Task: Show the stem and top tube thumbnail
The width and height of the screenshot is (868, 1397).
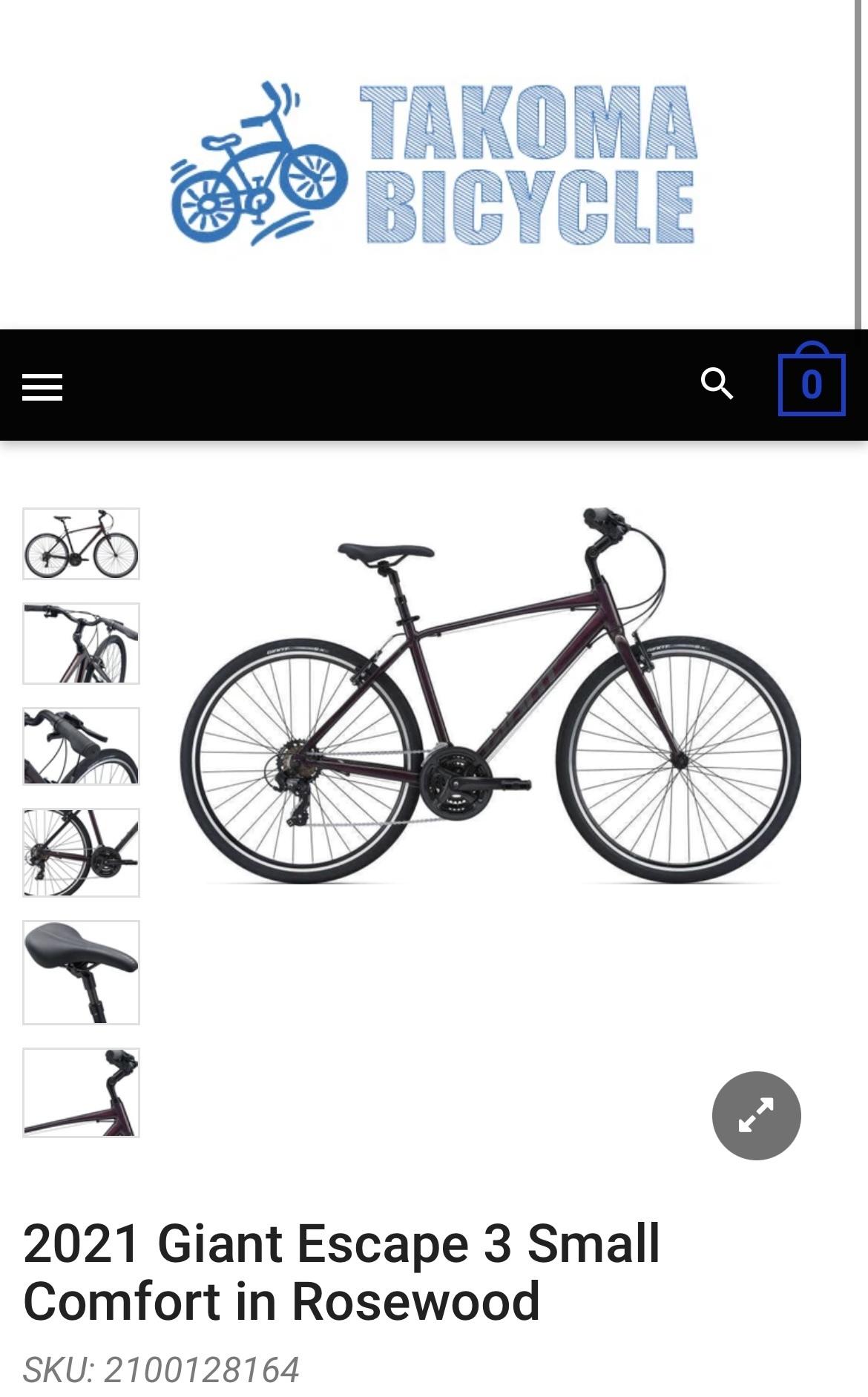Action: tap(81, 1092)
